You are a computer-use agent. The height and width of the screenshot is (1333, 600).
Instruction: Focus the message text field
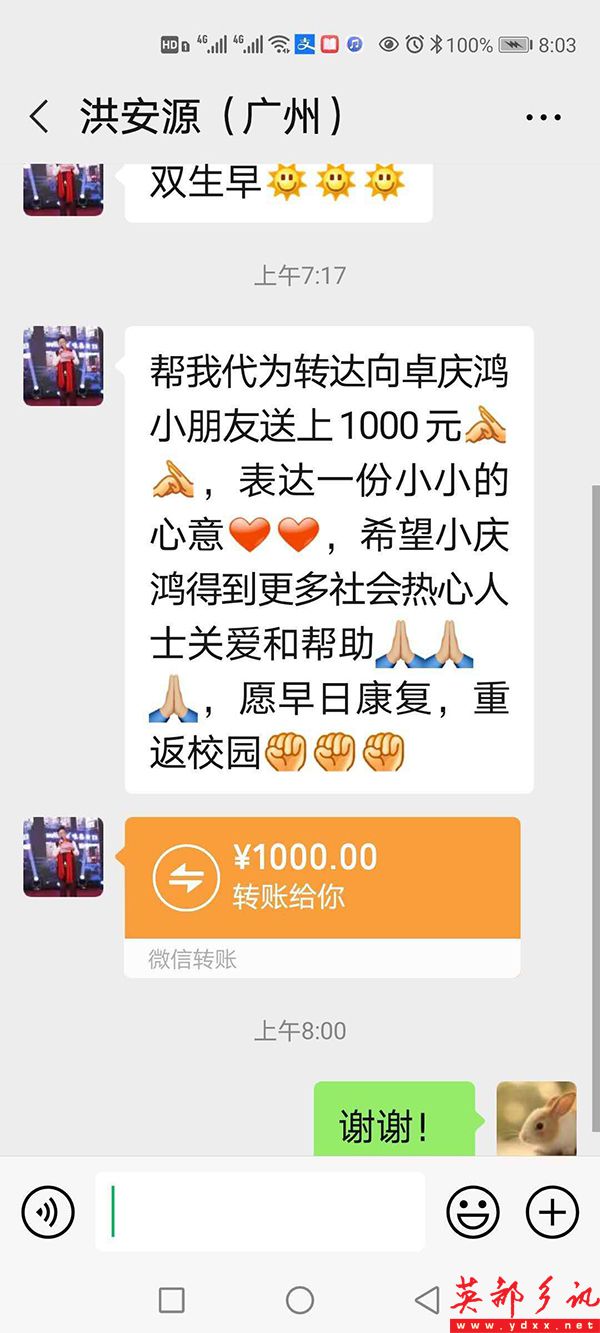pyautogui.click(x=260, y=1212)
